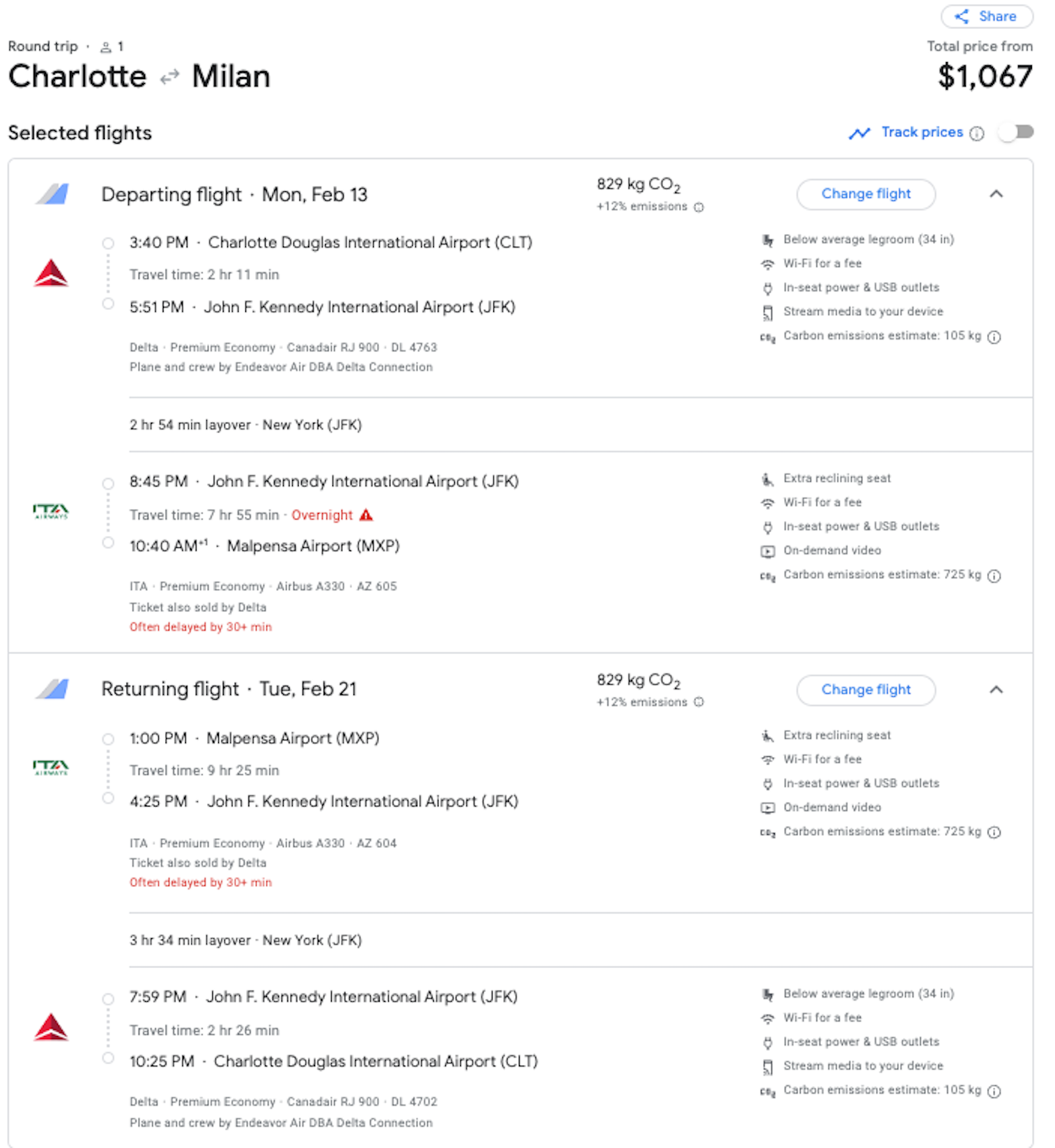Open the +12% emissions info tooltip

point(698,206)
